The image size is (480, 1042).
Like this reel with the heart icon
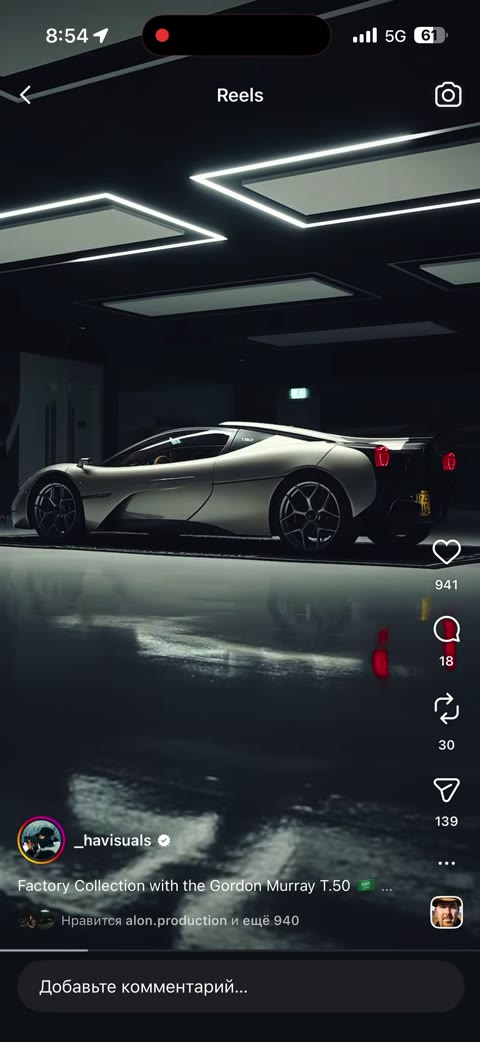coord(446,552)
